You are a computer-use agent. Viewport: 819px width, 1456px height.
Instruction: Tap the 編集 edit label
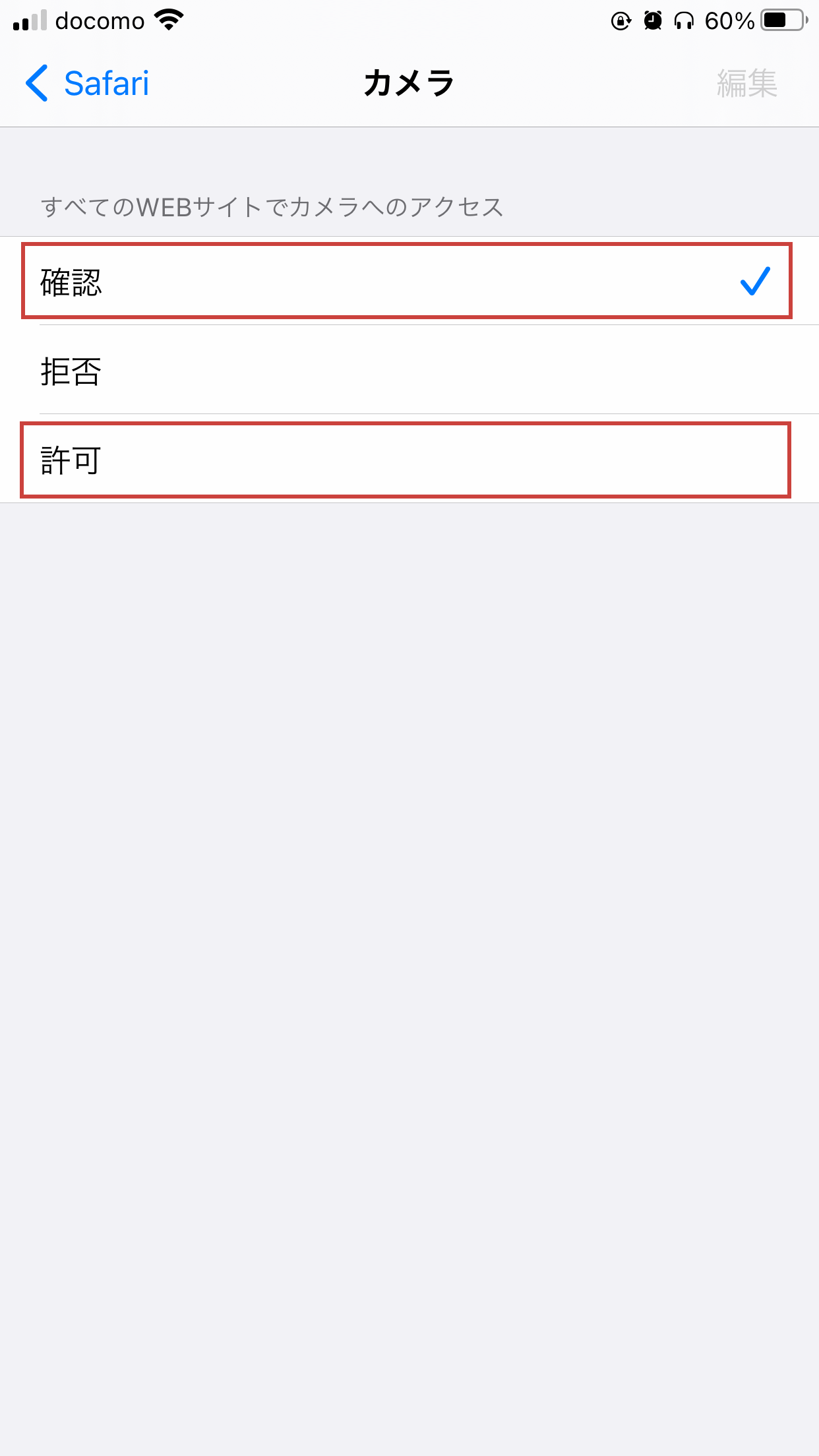(748, 83)
